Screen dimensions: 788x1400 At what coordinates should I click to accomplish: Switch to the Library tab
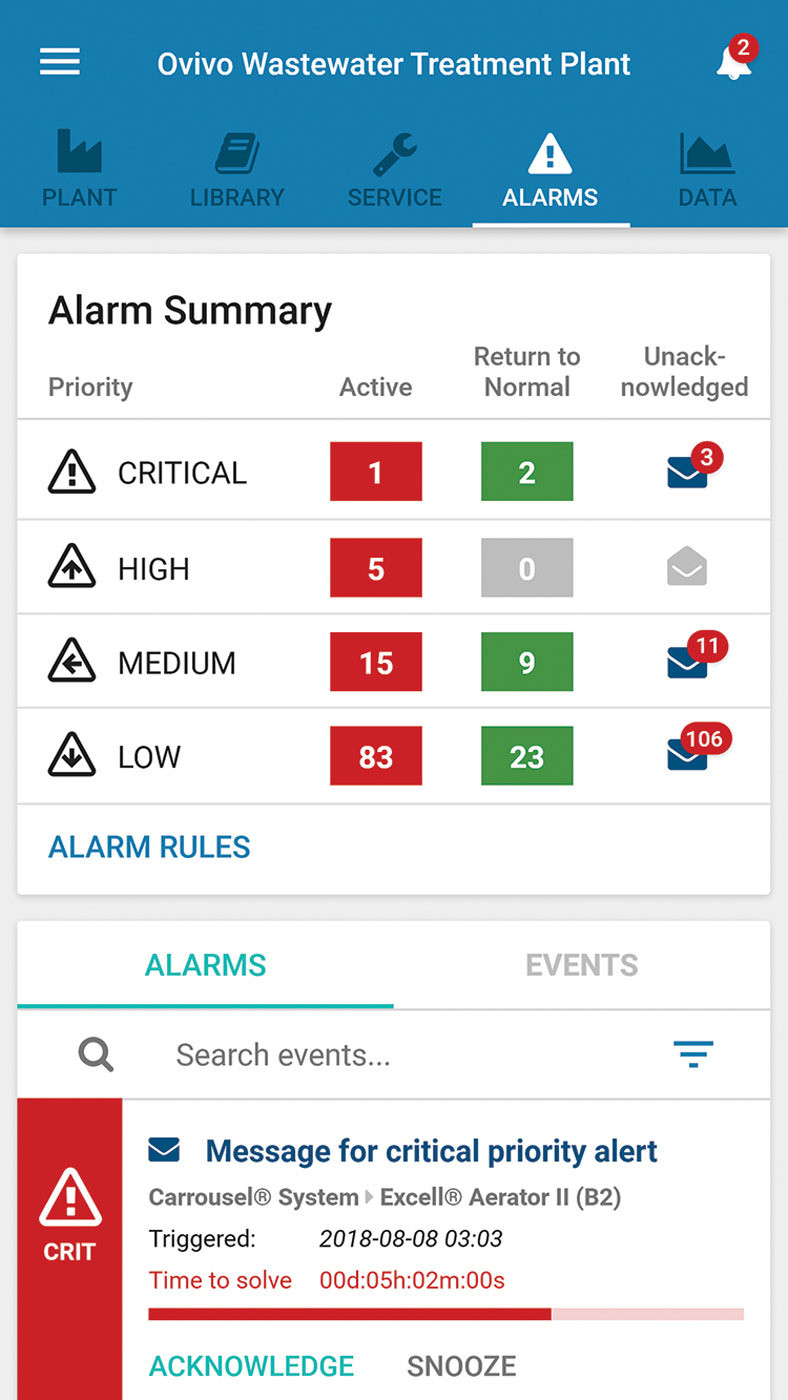pyautogui.click(x=237, y=170)
